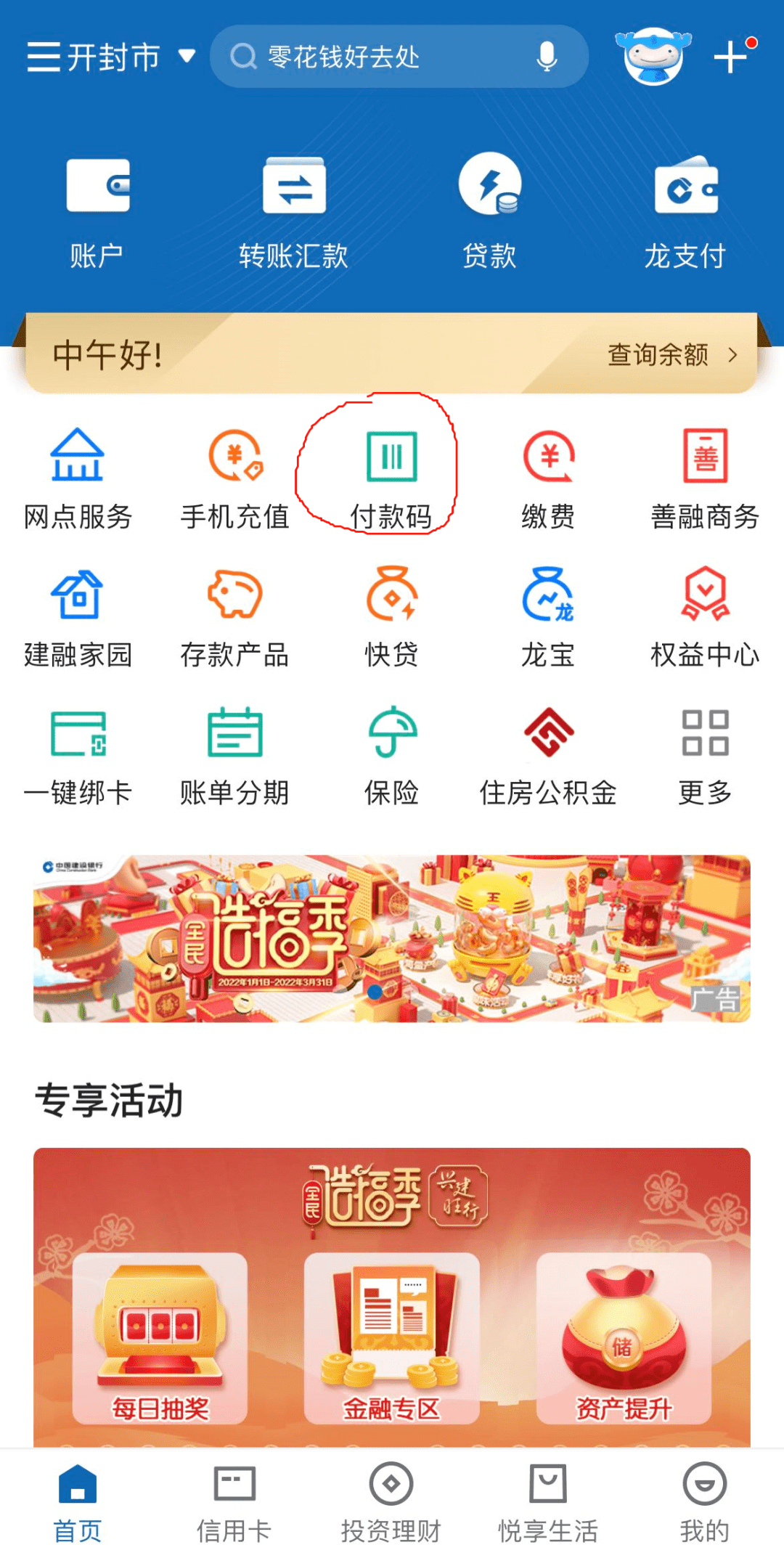784x1566 pixels.
Task: Open the mascot customer service assistant
Action: (x=653, y=57)
